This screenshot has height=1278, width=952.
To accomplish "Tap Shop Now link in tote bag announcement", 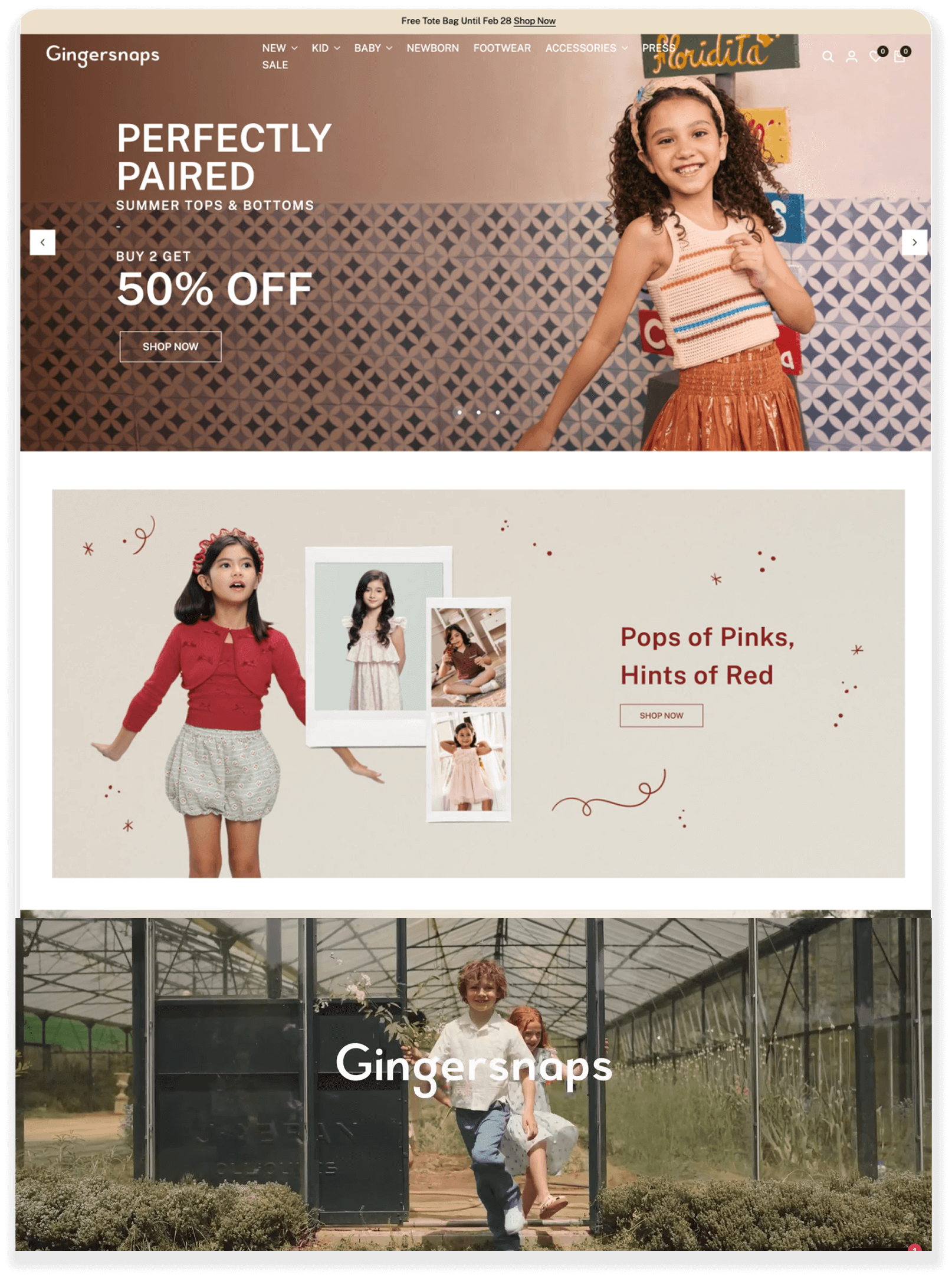I will tap(534, 21).
